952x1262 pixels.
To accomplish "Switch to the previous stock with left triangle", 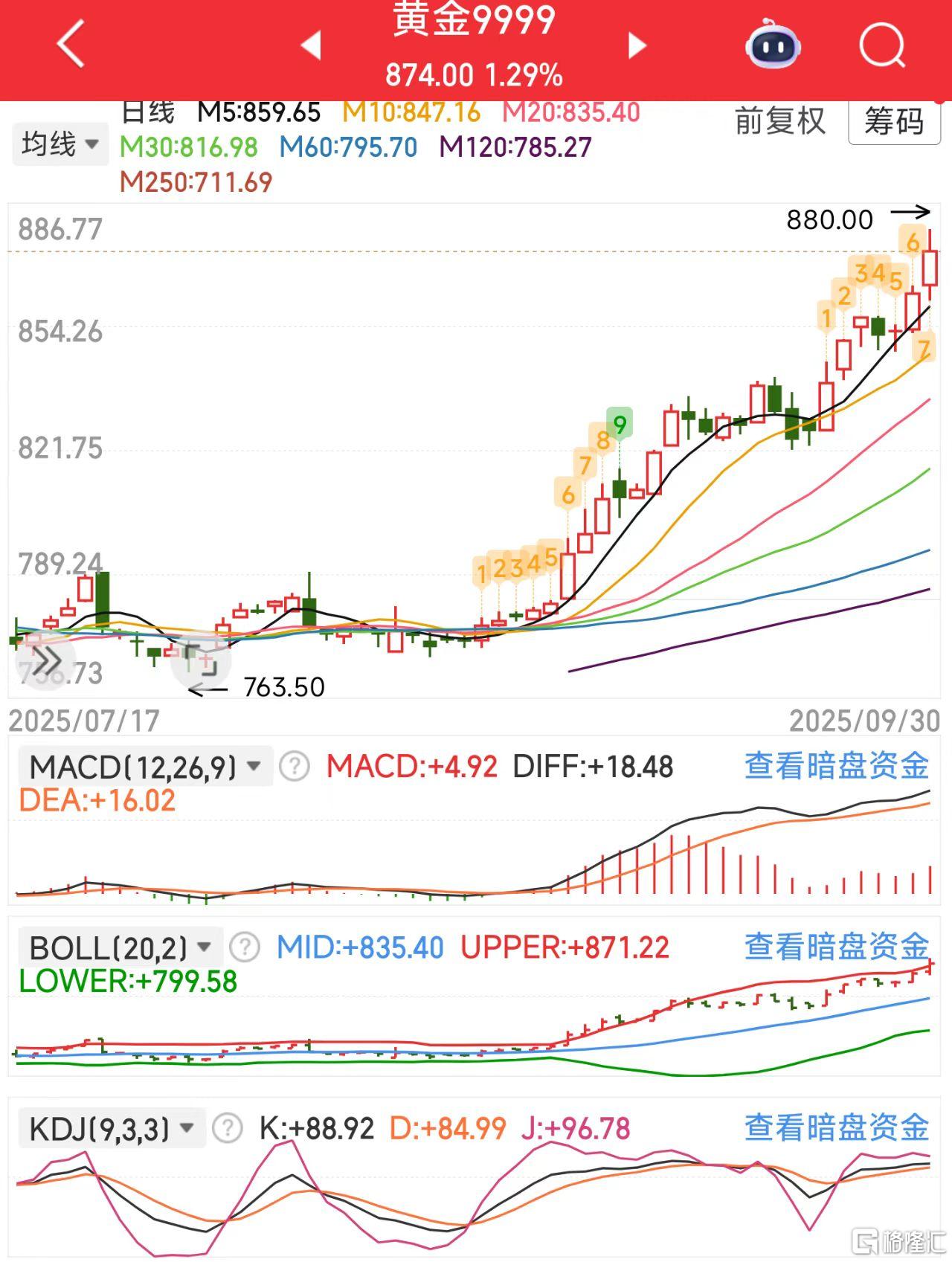I will (311, 45).
